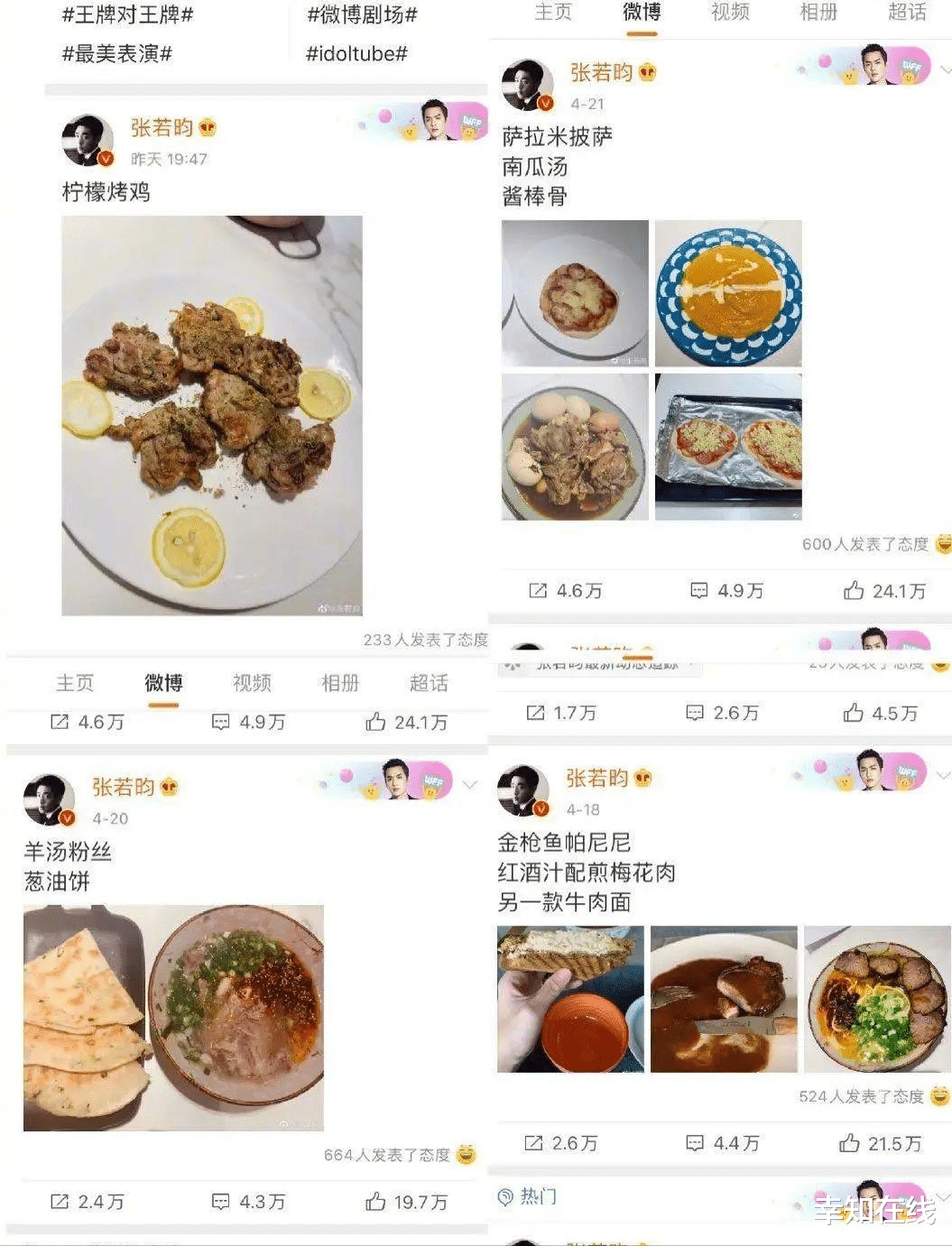Click the repost icon showing 4.6万 under 柠檬烤鸡
Viewport: 952px width, 1246px height.
(59, 722)
